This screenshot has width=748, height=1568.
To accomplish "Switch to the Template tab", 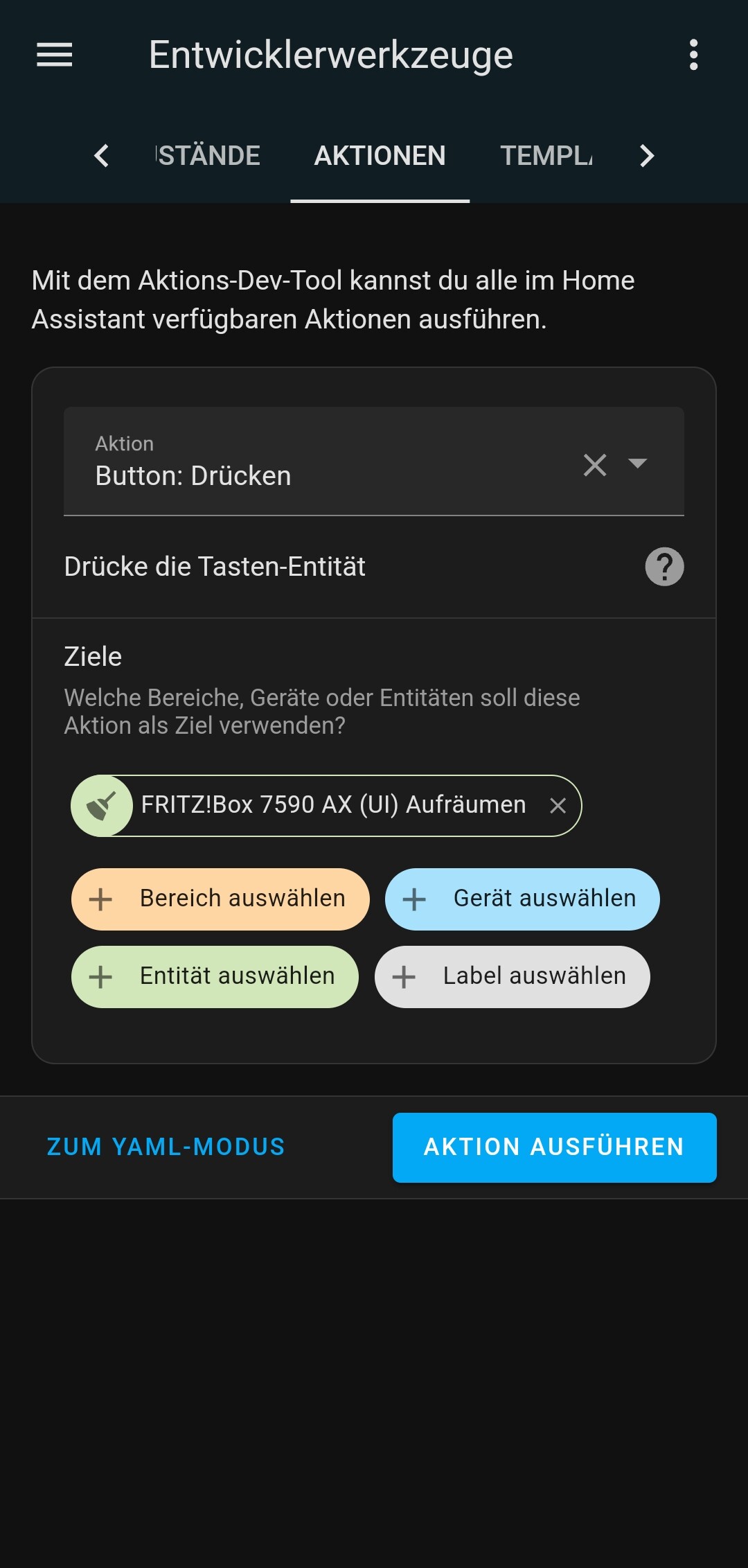I will pyautogui.click(x=546, y=155).
